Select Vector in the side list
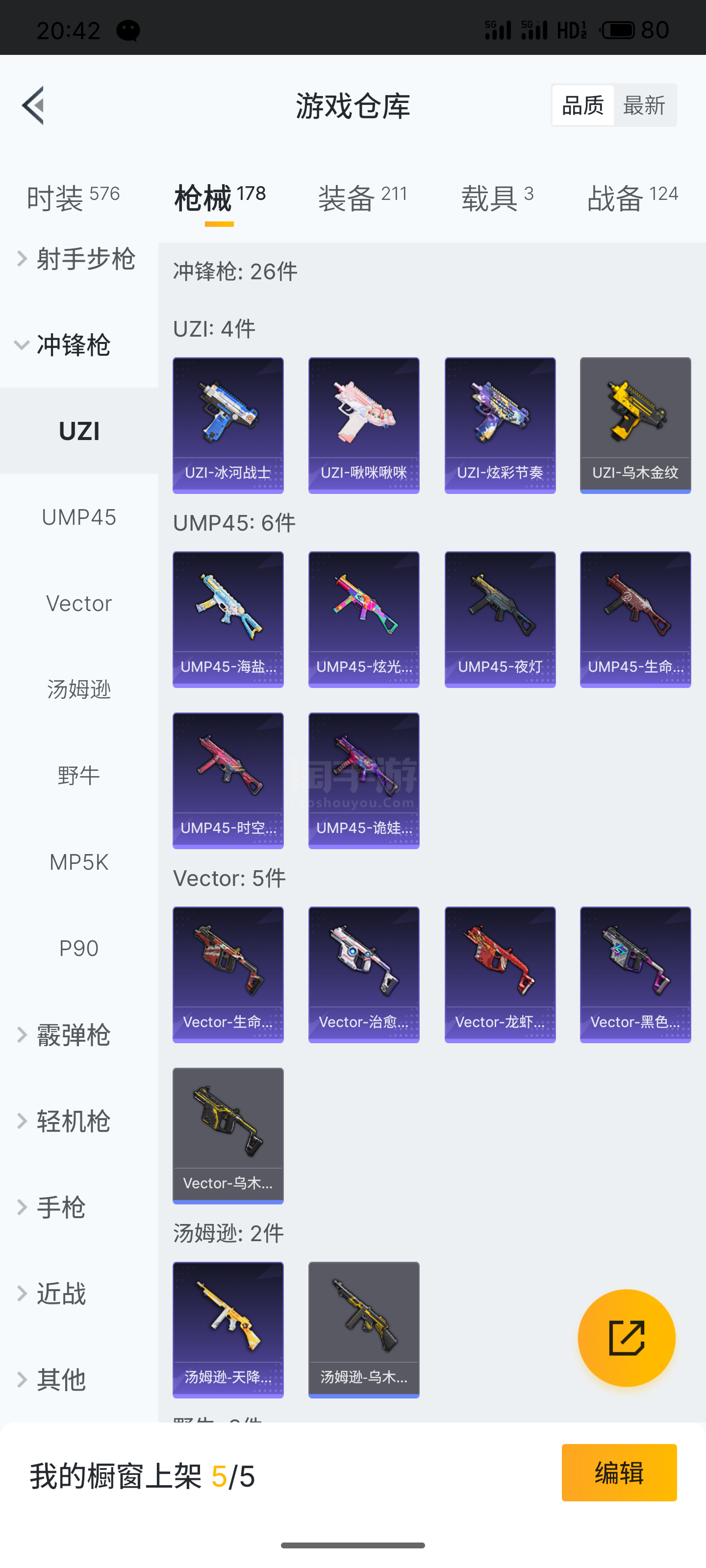The width and height of the screenshot is (706, 1568). 79,603
